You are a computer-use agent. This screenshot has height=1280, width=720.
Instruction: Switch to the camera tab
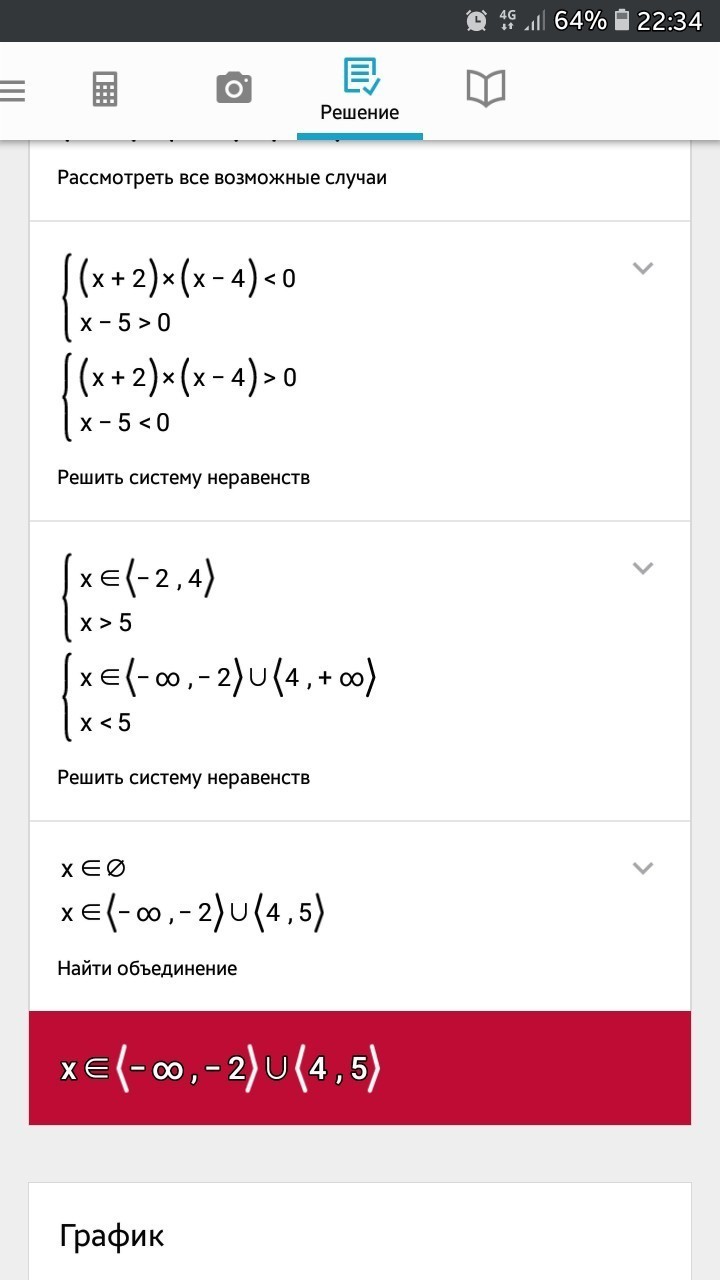pyautogui.click(x=234, y=89)
